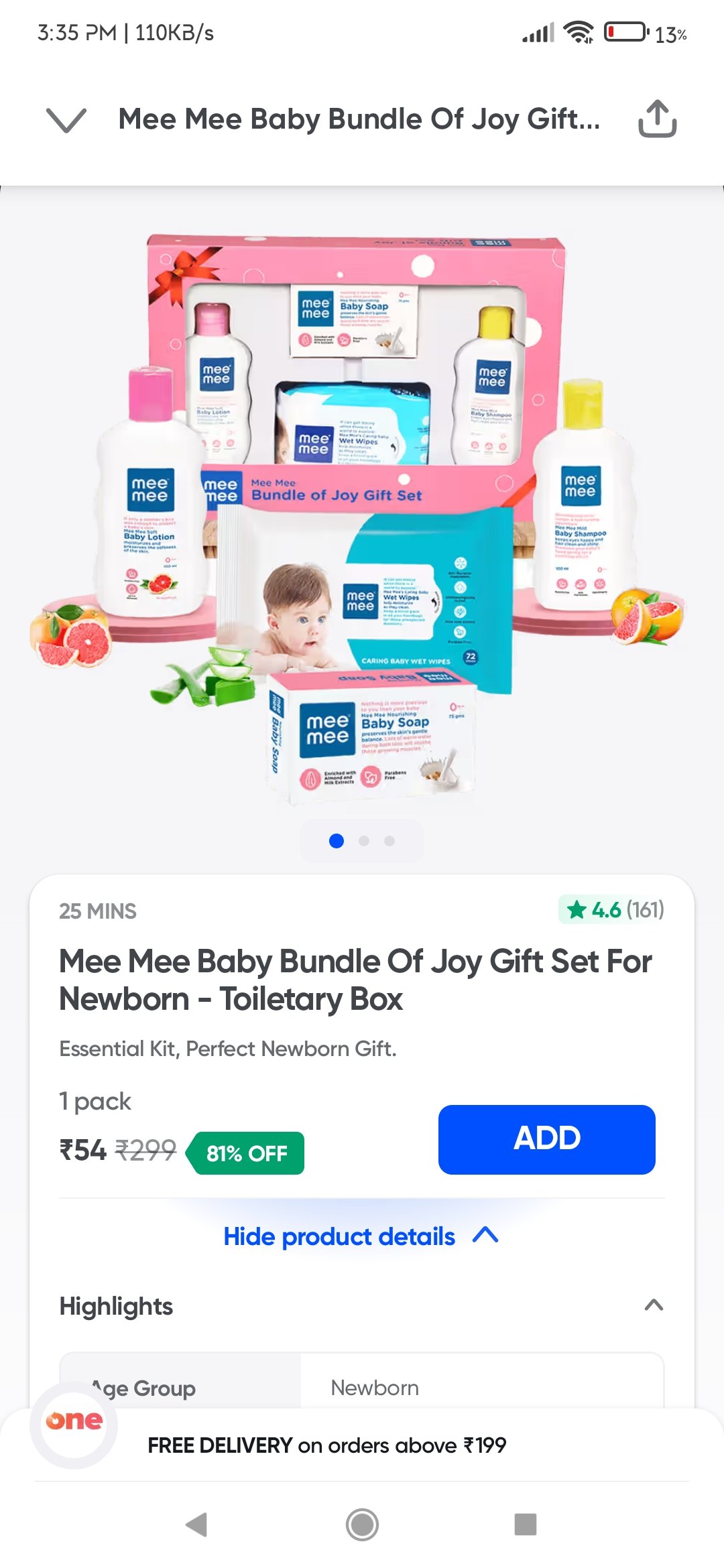
Task: Collapse the Highlights section
Action: pyautogui.click(x=654, y=1305)
